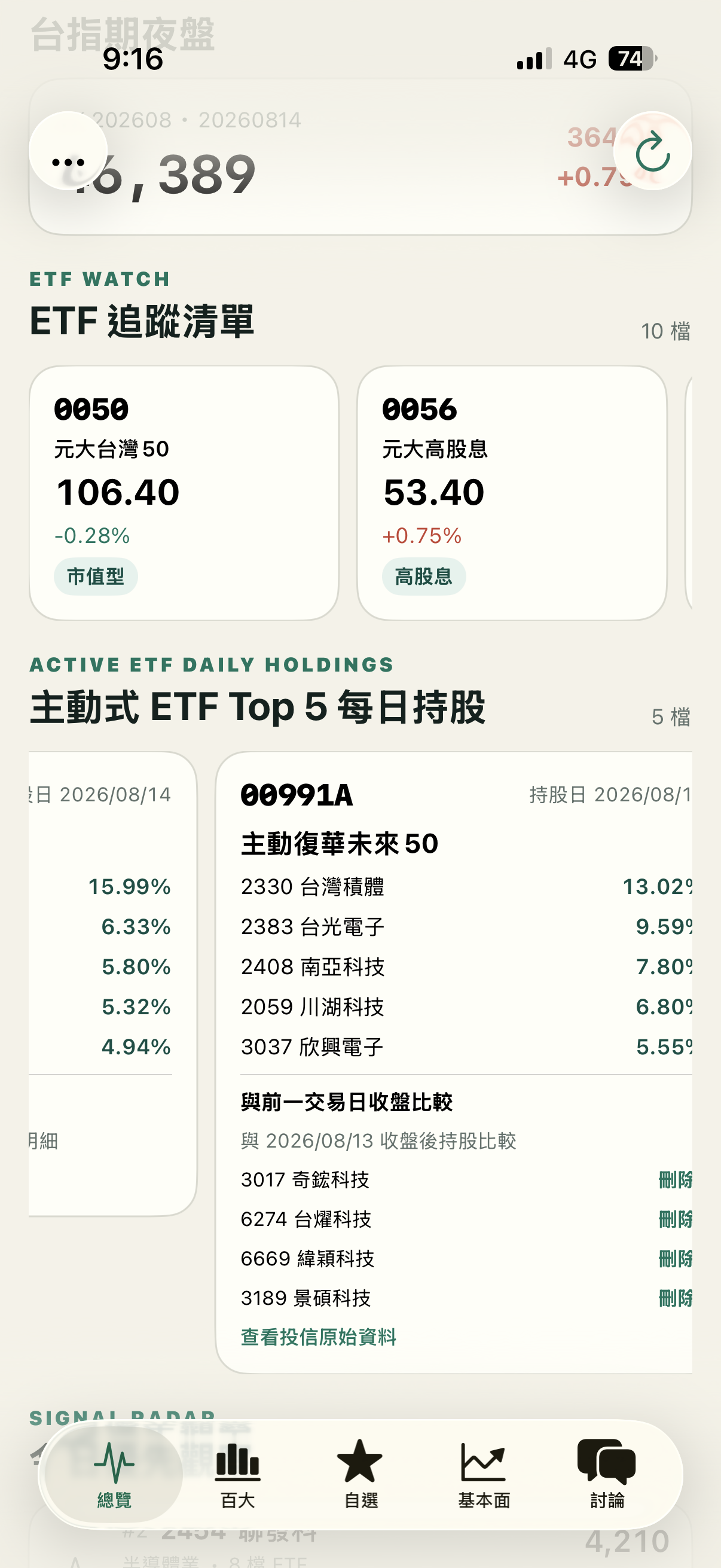The height and width of the screenshot is (1568, 721).
Task: Open the 基本面 fundamentals tab
Action: pyautogui.click(x=484, y=1474)
